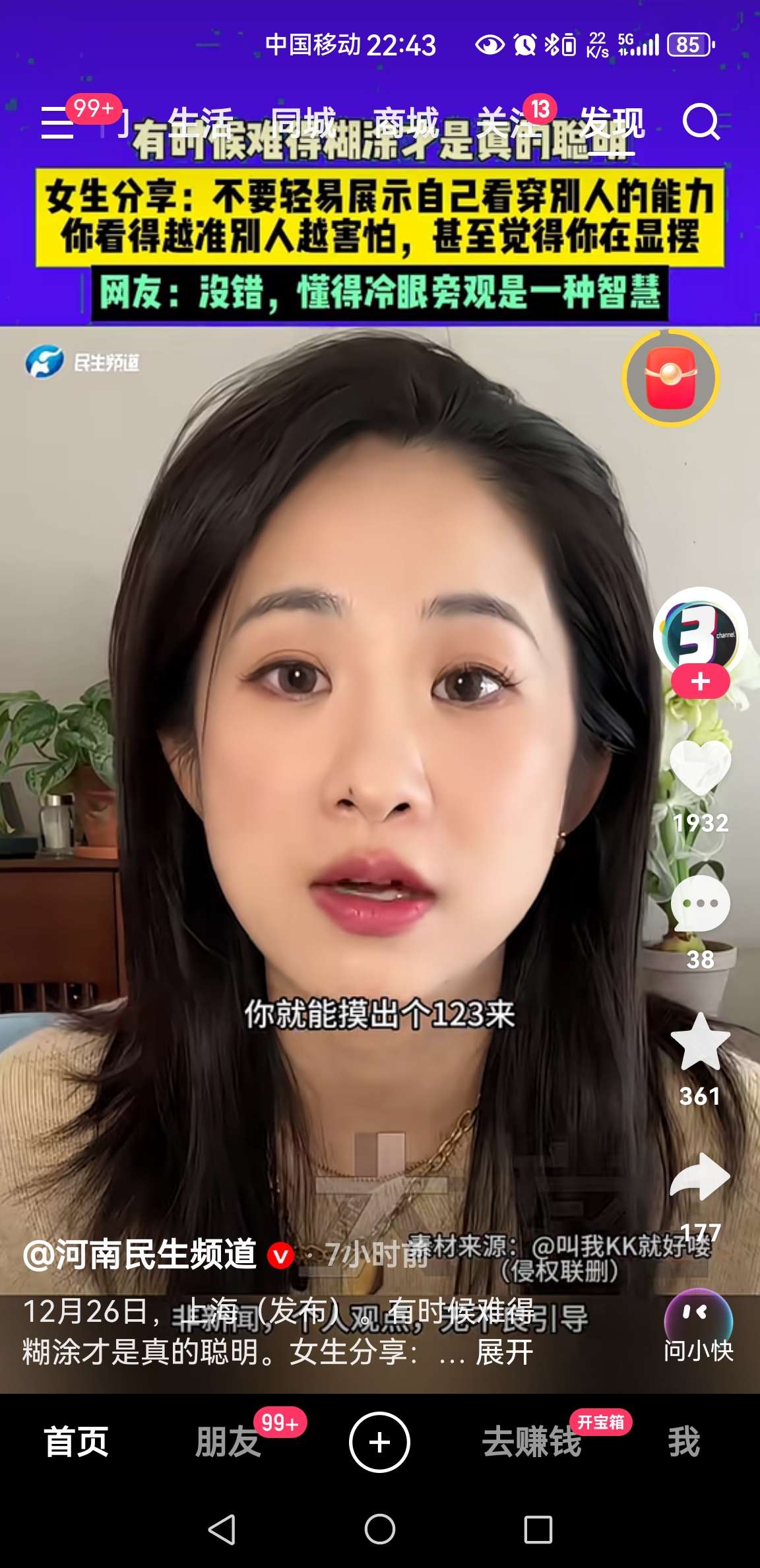
Task: Open the comments on this video
Action: tap(700, 905)
